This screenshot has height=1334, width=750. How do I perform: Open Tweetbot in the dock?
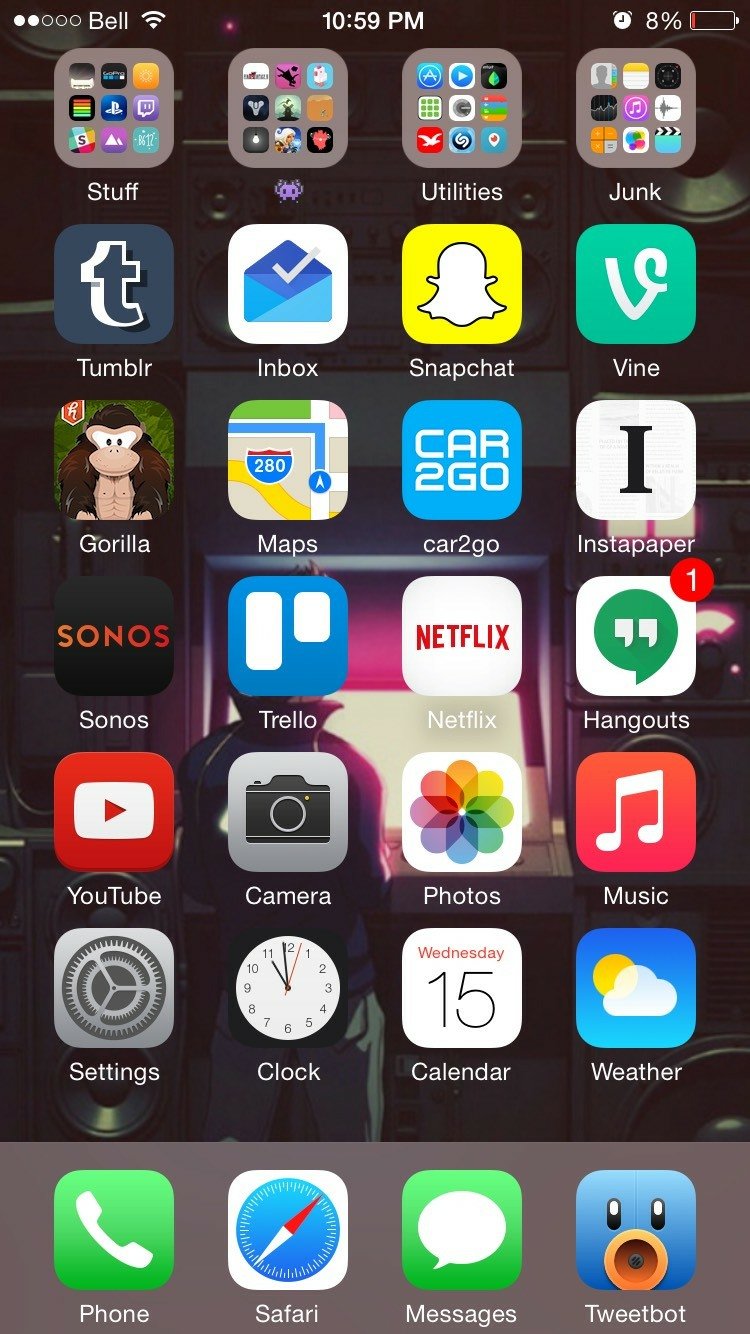pos(635,1230)
